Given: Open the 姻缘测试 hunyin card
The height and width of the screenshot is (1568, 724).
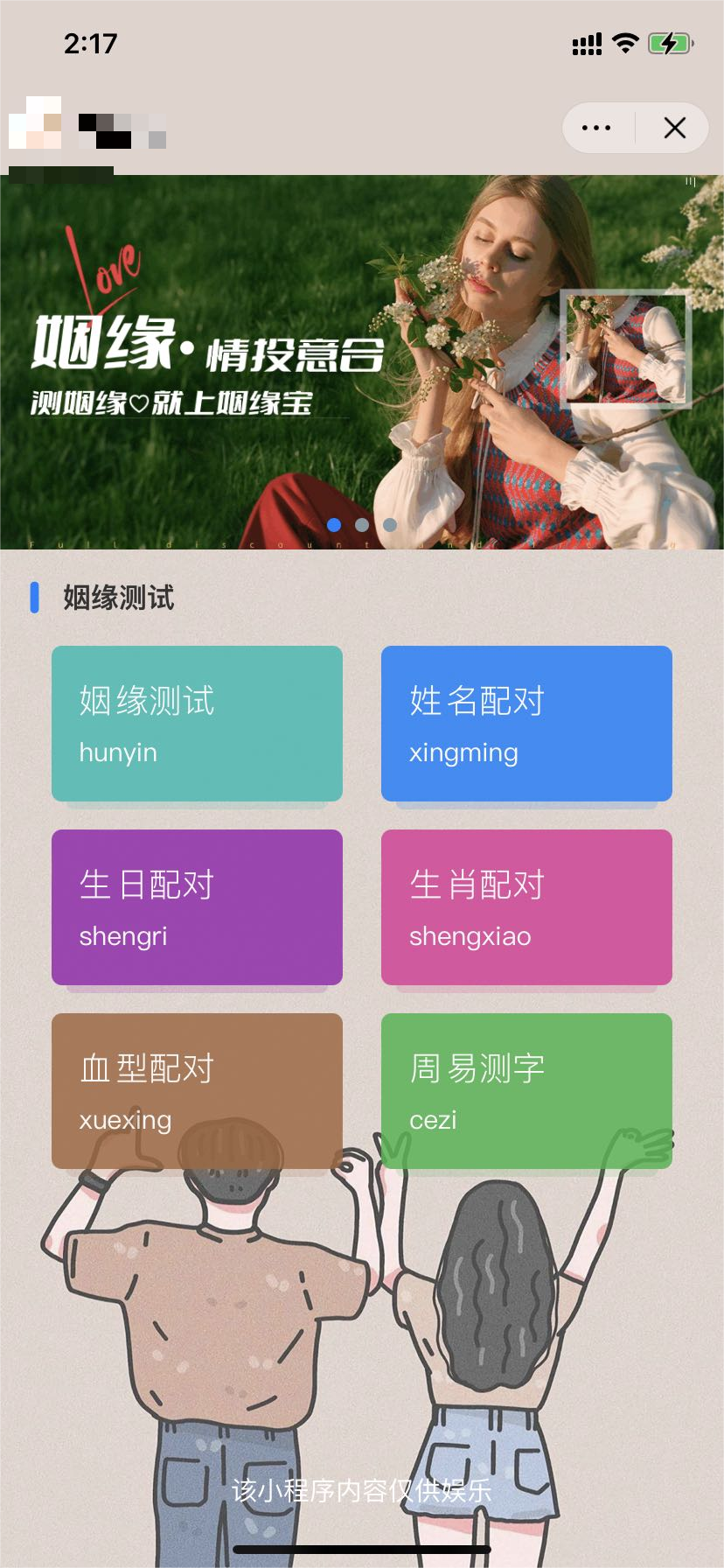Looking at the screenshot, I should pos(197,724).
